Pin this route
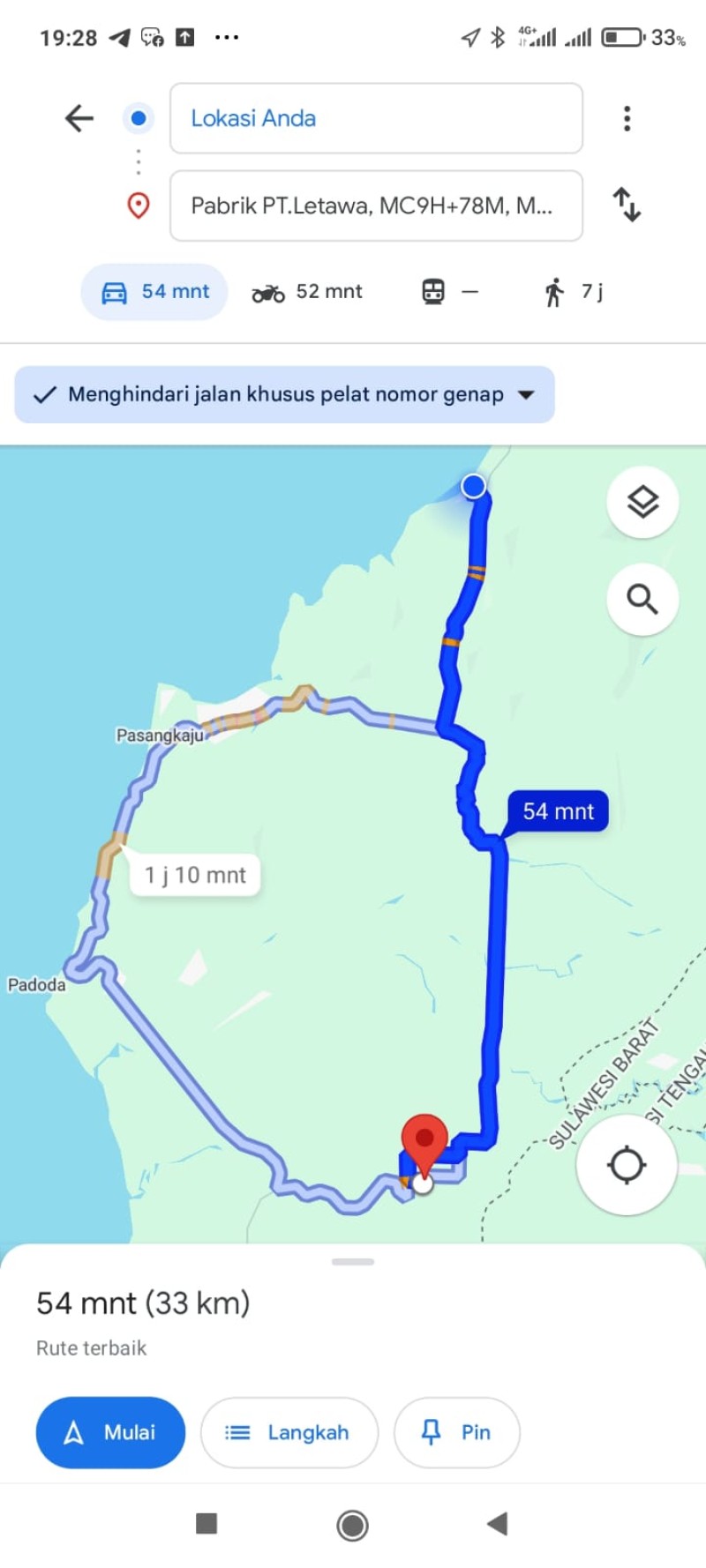Screen dimensions: 706x1568 (x=456, y=1432)
